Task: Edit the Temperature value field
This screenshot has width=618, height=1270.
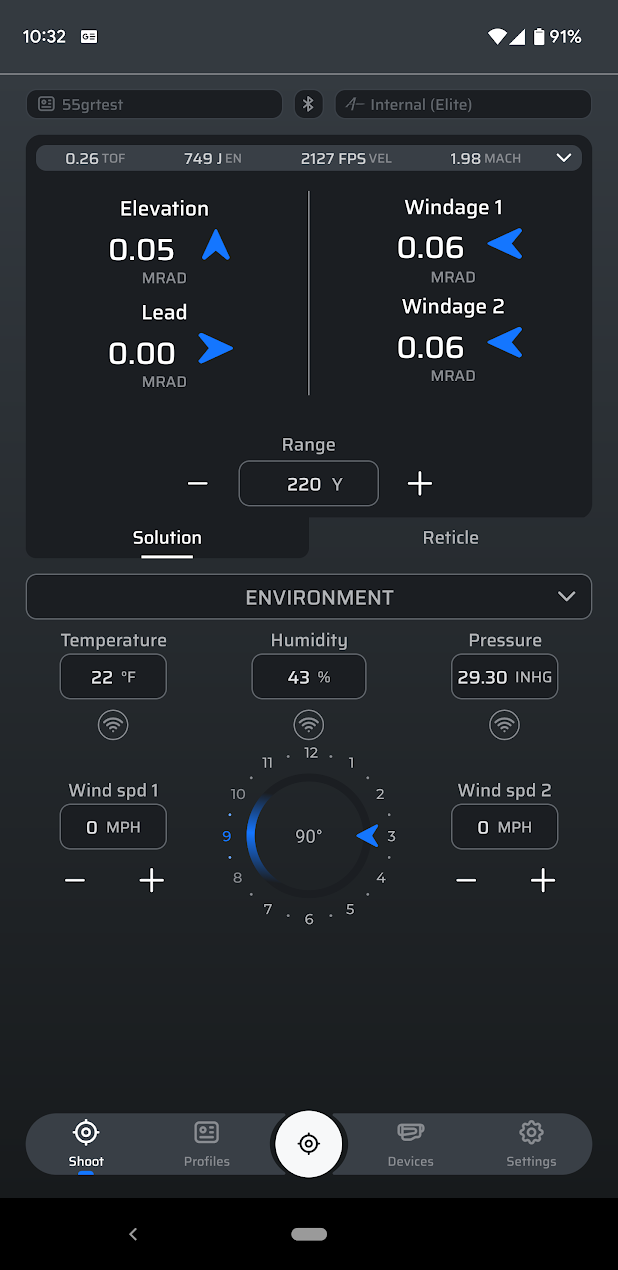Action: point(113,677)
